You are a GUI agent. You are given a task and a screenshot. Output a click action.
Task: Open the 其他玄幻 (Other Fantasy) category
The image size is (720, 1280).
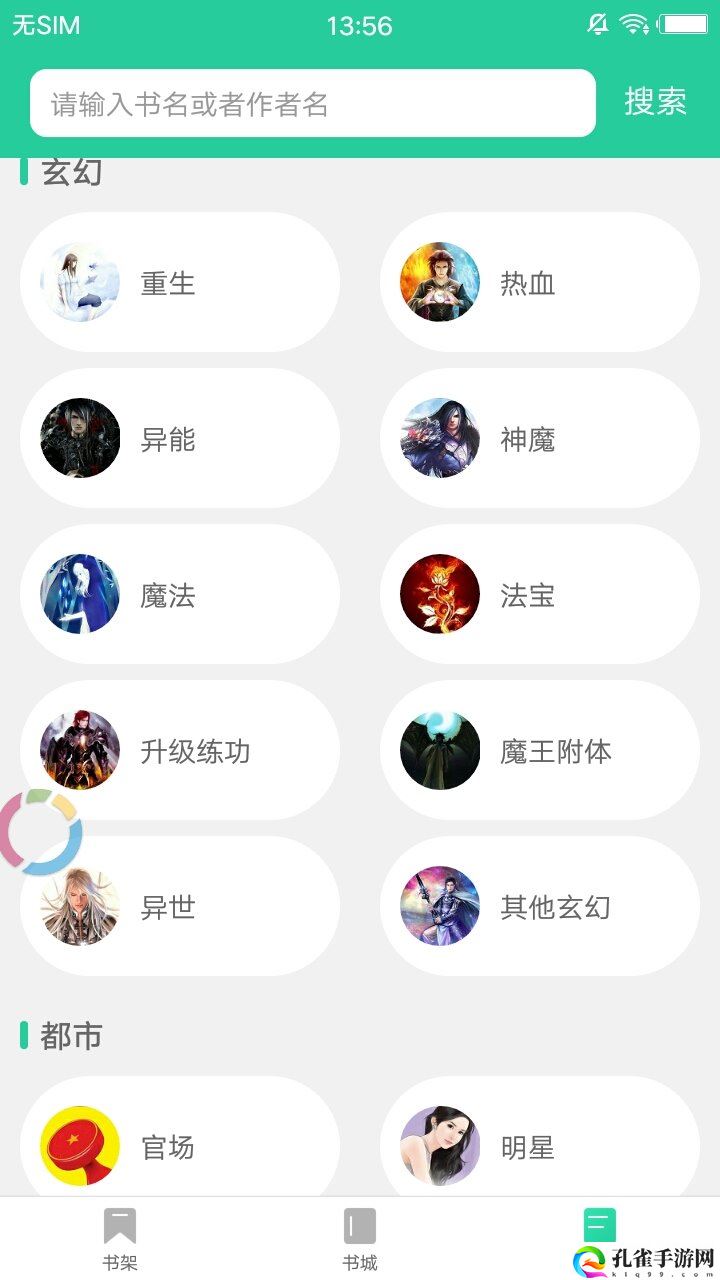pos(438,906)
